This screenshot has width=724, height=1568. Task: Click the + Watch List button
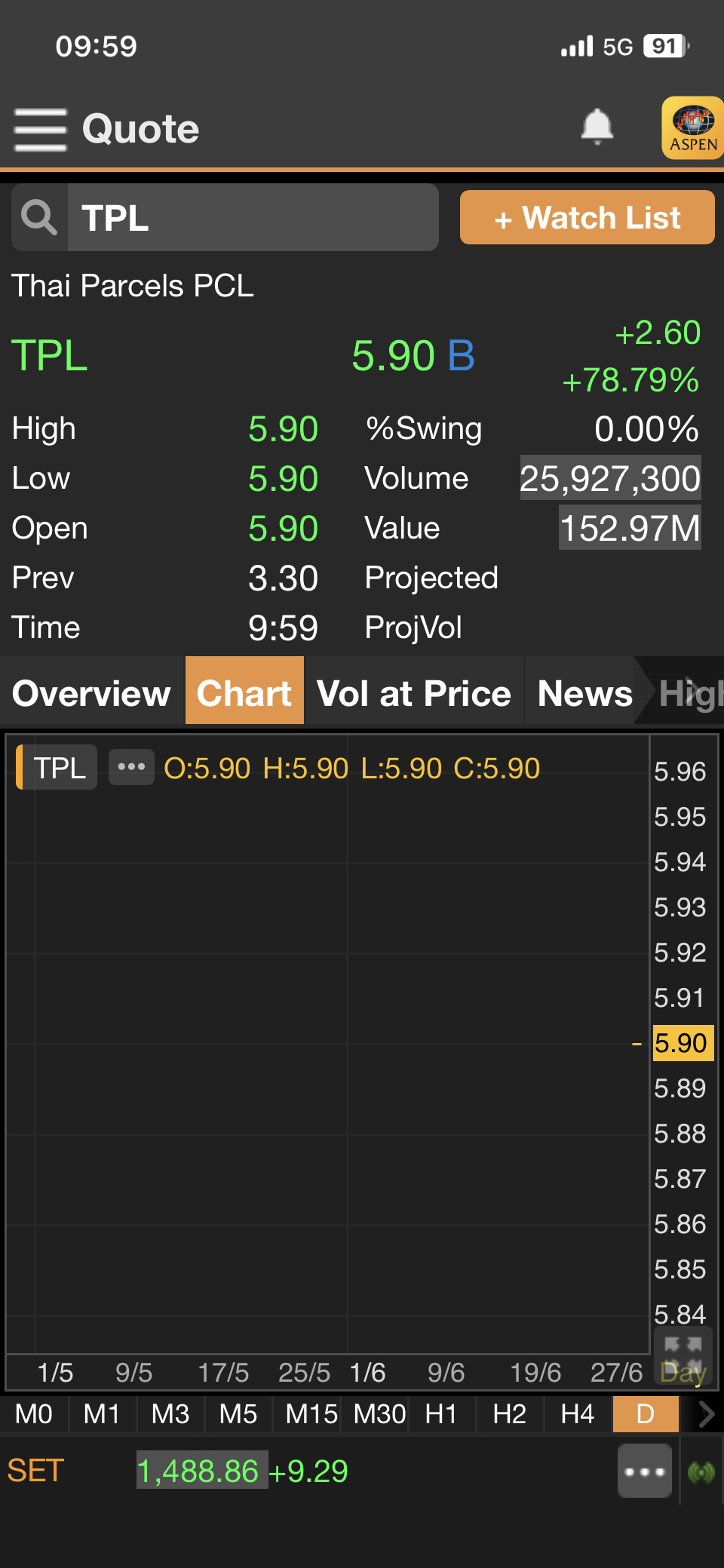click(x=586, y=217)
